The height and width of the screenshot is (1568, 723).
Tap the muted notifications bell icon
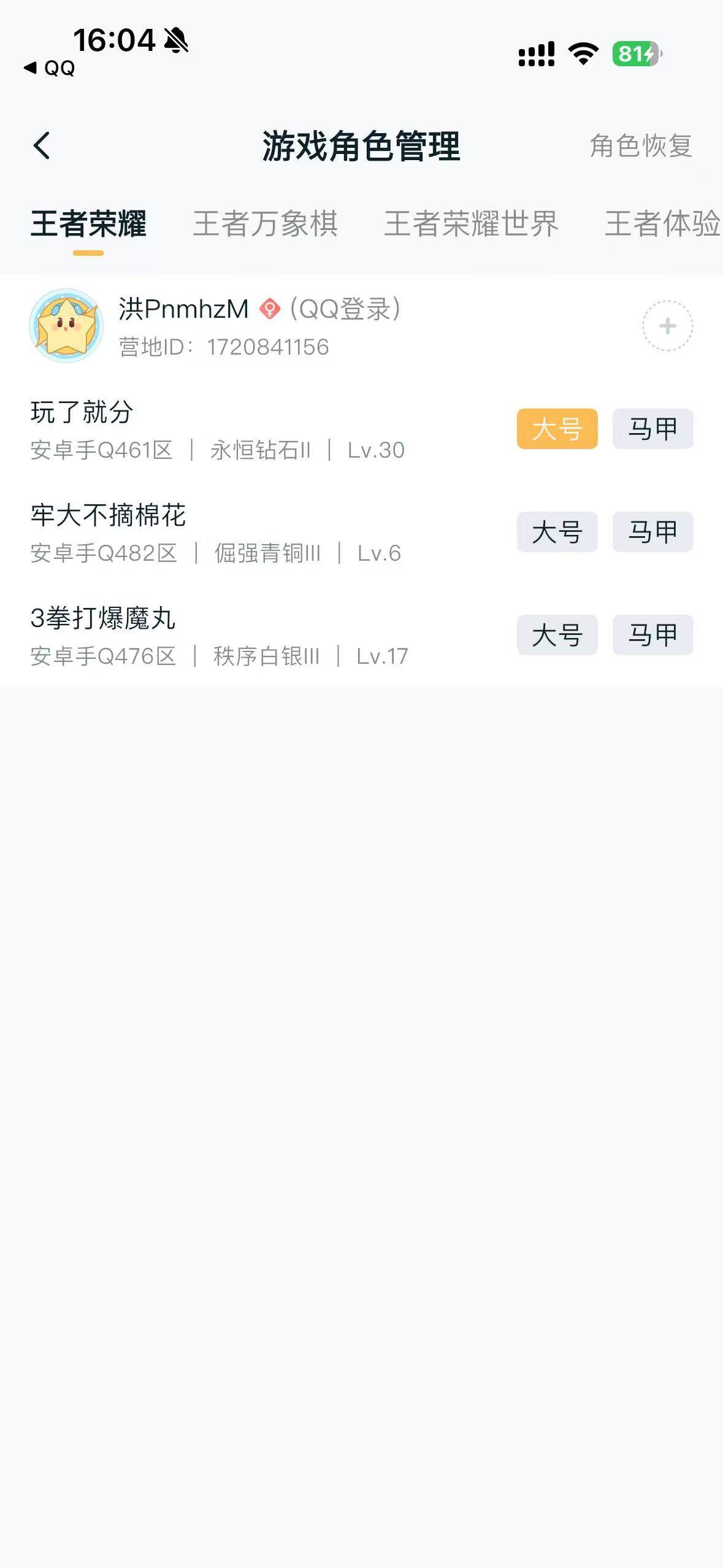pyautogui.click(x=174, y=40)
